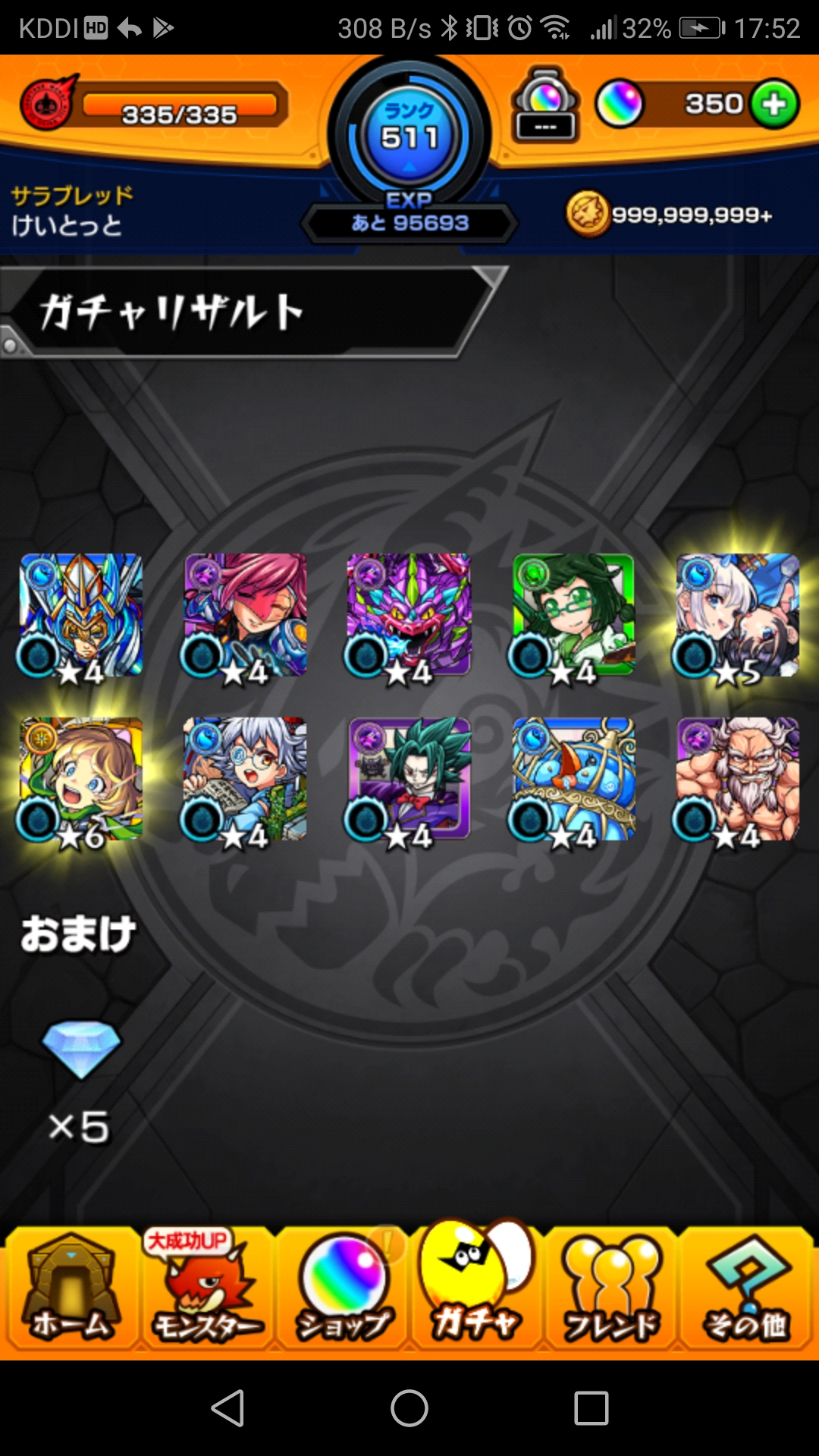819x1456 pixels.
Task: Select the green-haired glasses ★4 monster
Action: tap(573, 616)
